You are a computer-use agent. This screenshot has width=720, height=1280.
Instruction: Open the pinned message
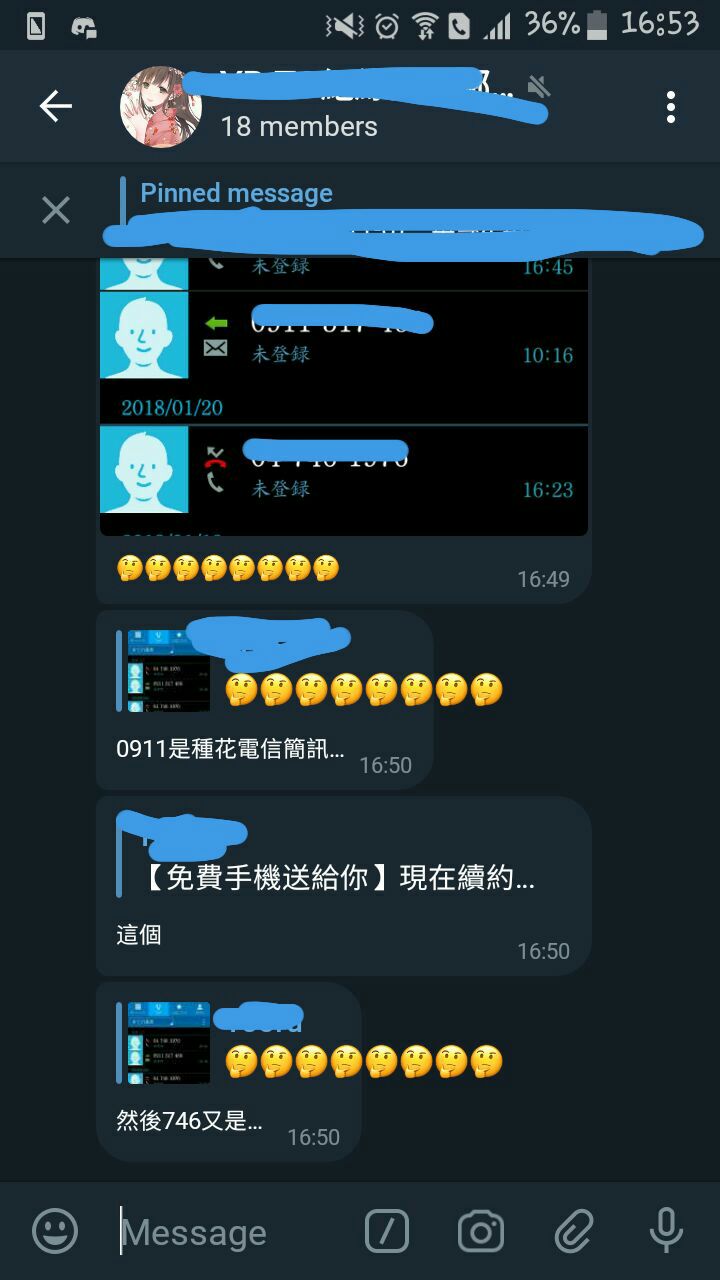(400, 212)
